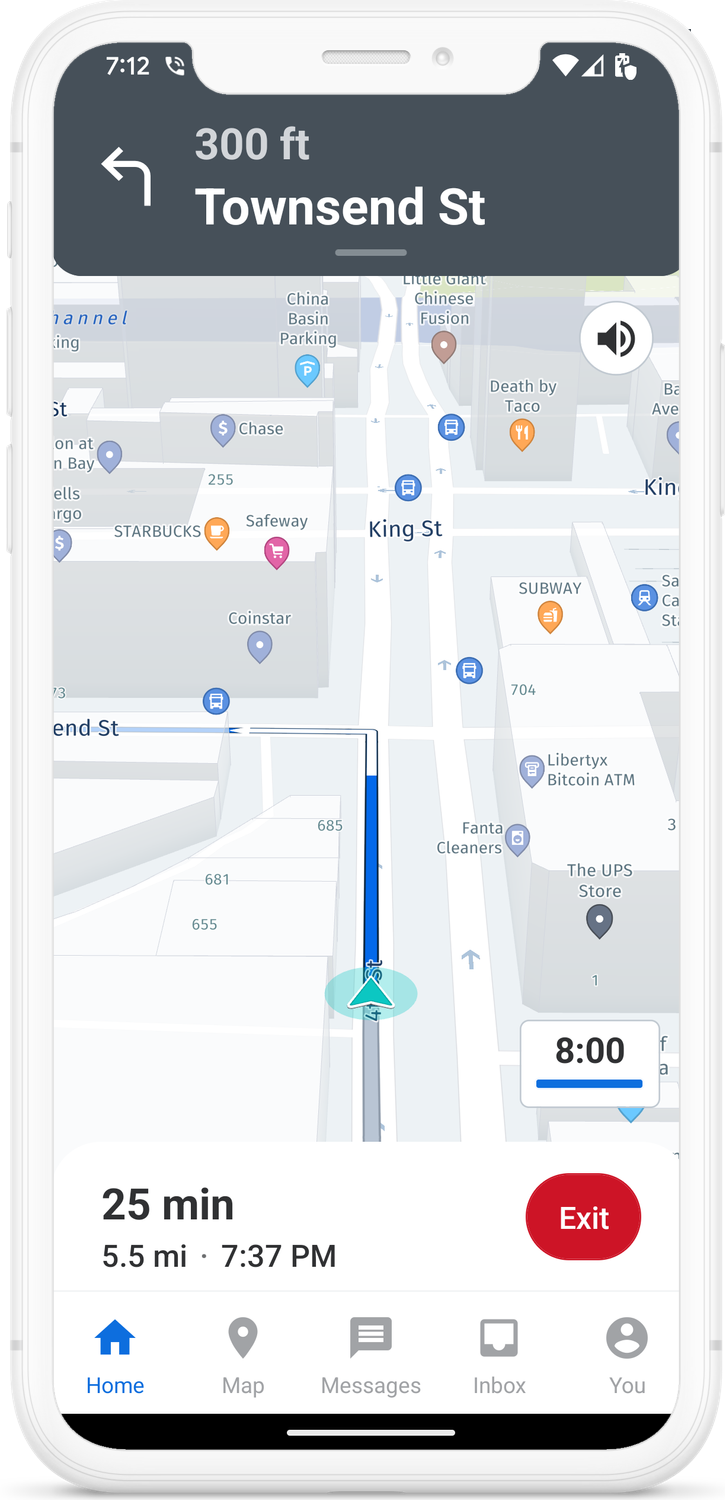Viewport: 725px width, 1500px height.
Task: Select the SUBWAY restaurant pin
Action: tap(548, 614)
